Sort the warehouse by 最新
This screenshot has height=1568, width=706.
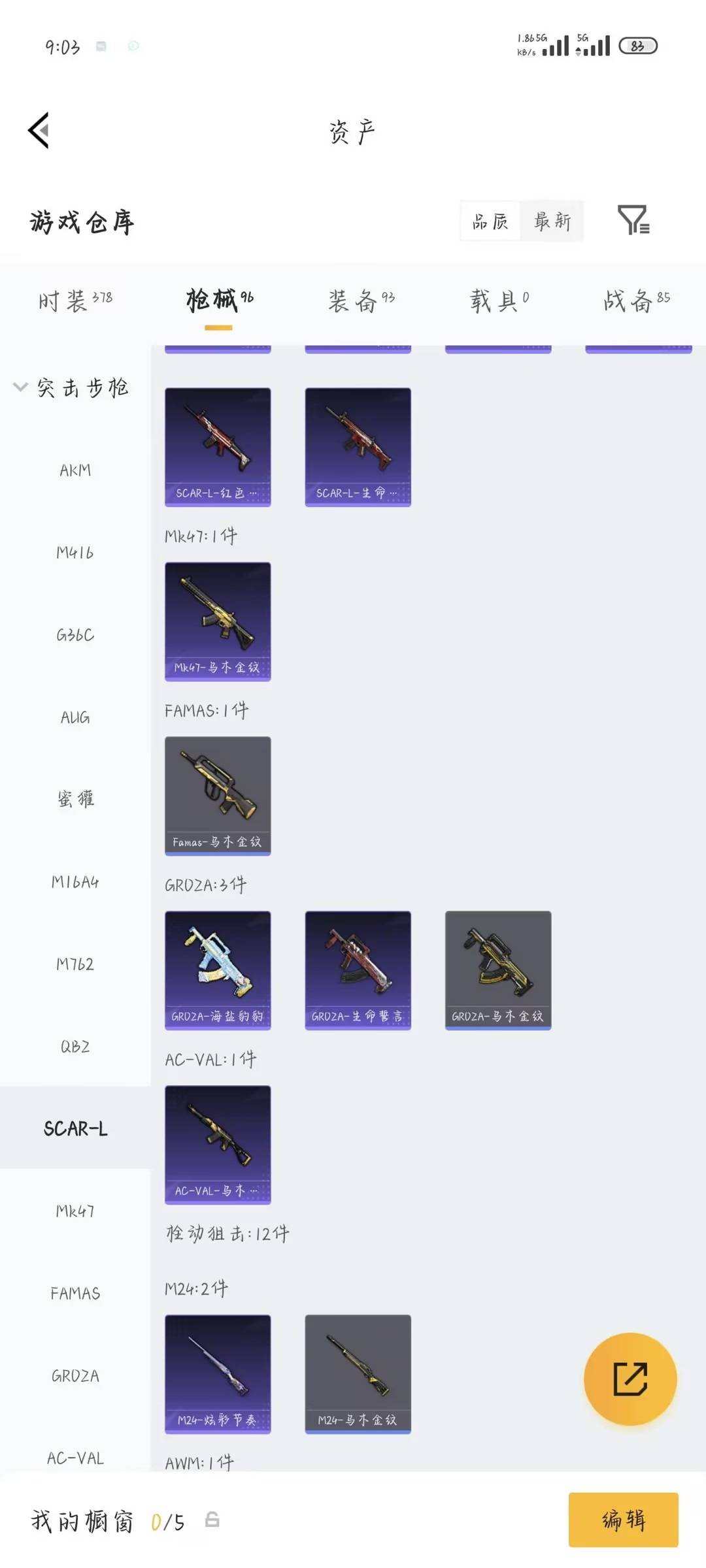(552, 221)
